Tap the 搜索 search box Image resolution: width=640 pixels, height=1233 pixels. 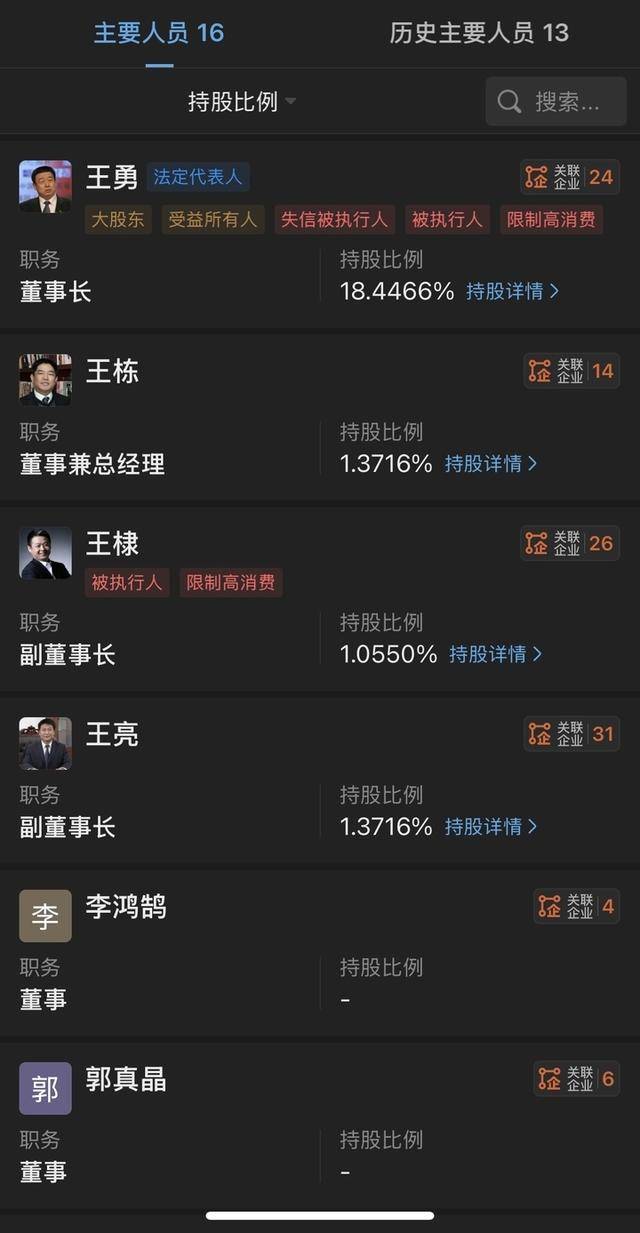pyautogui.click(x=556, y=101)
